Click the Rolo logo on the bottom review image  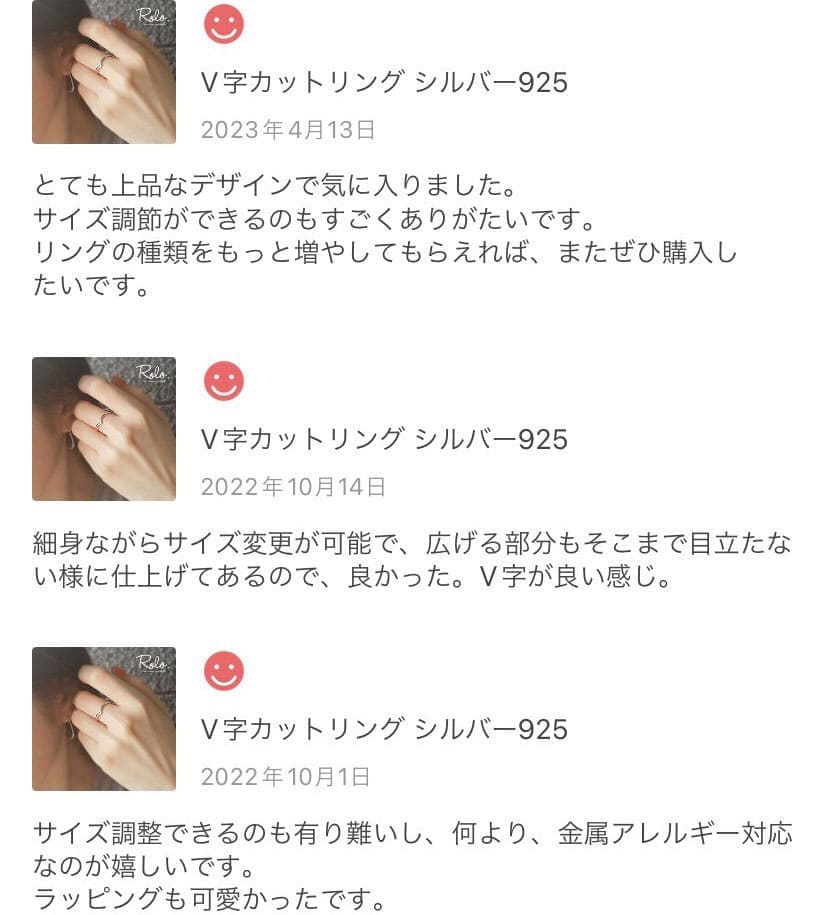(x=150, y=663)
